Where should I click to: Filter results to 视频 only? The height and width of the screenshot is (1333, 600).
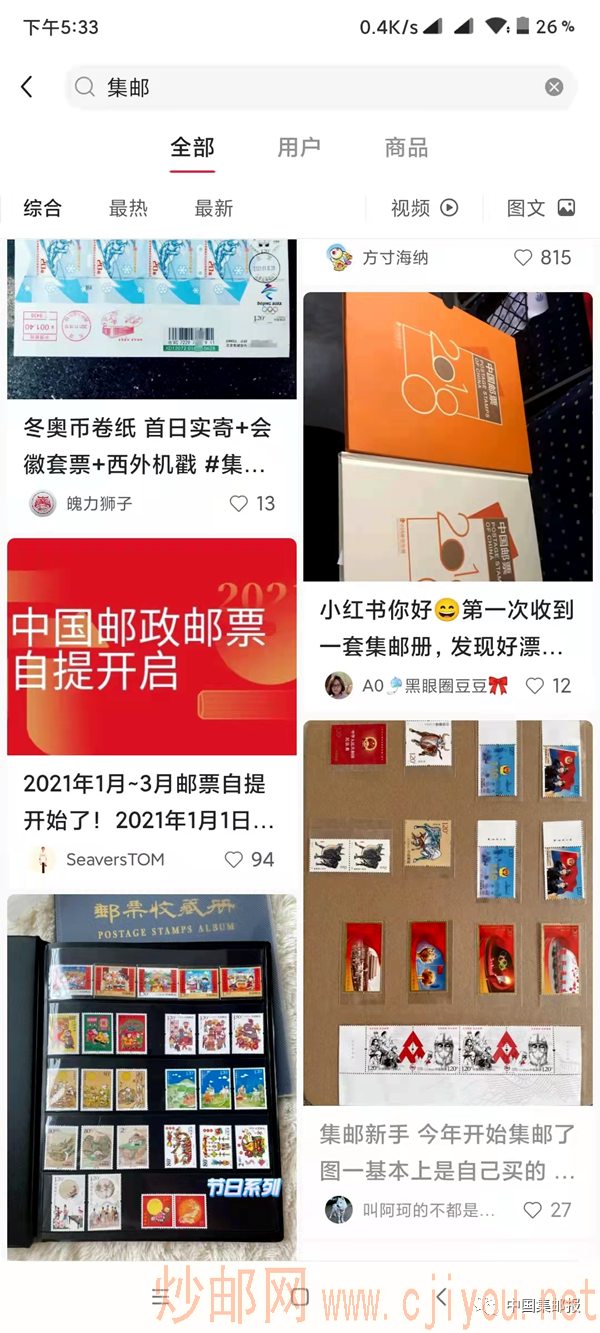point(424,208)
